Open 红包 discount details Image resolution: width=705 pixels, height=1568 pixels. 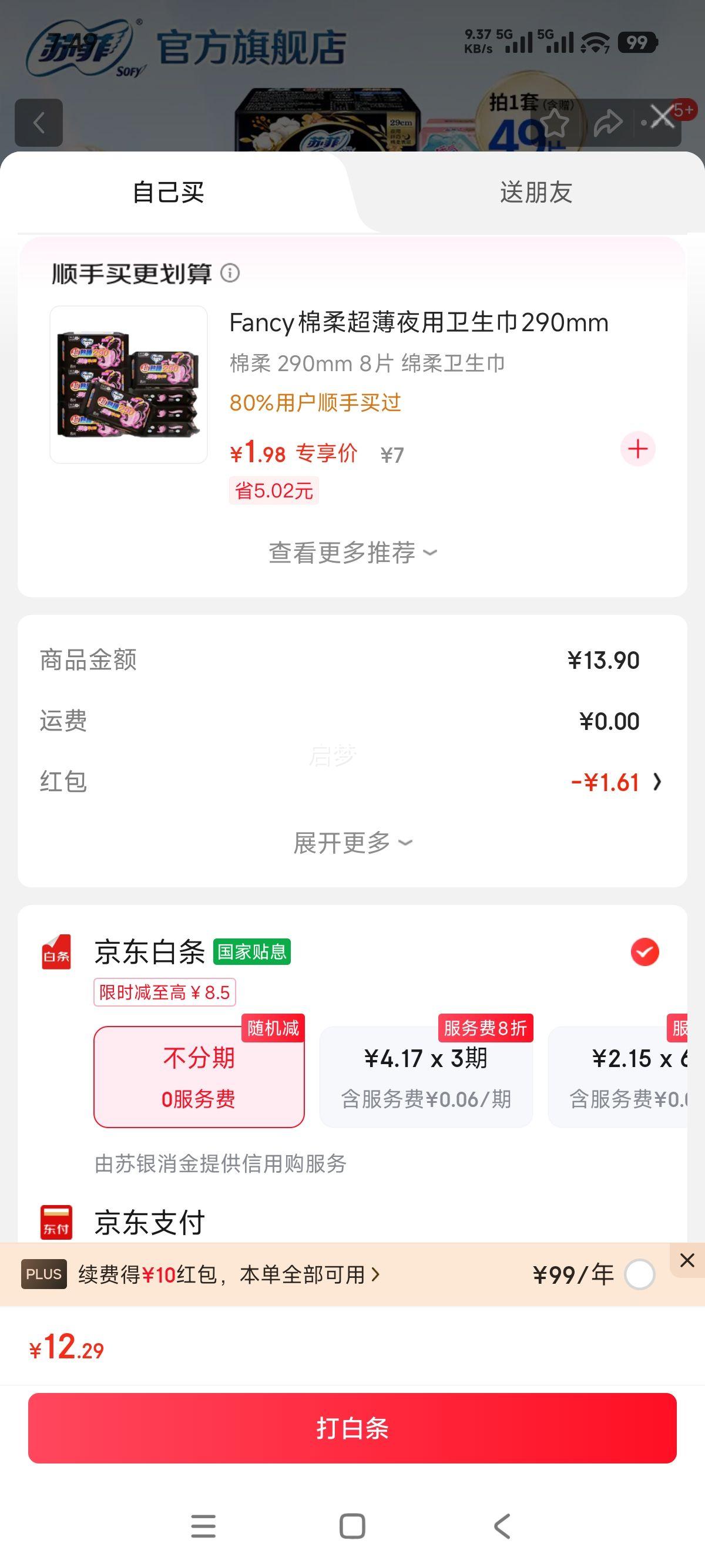pyautogui.click(x=615, y=782)
